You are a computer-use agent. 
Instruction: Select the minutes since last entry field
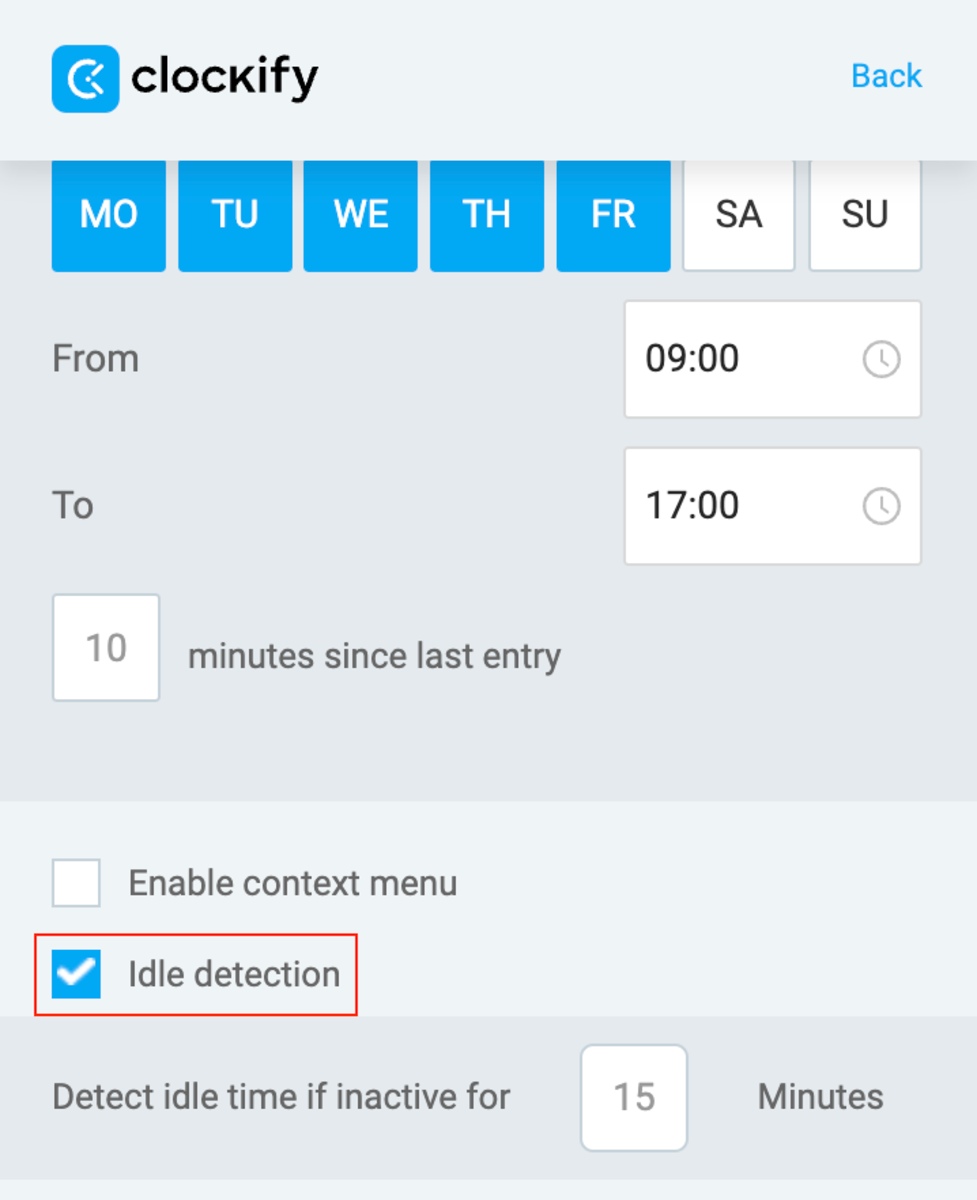106,648
